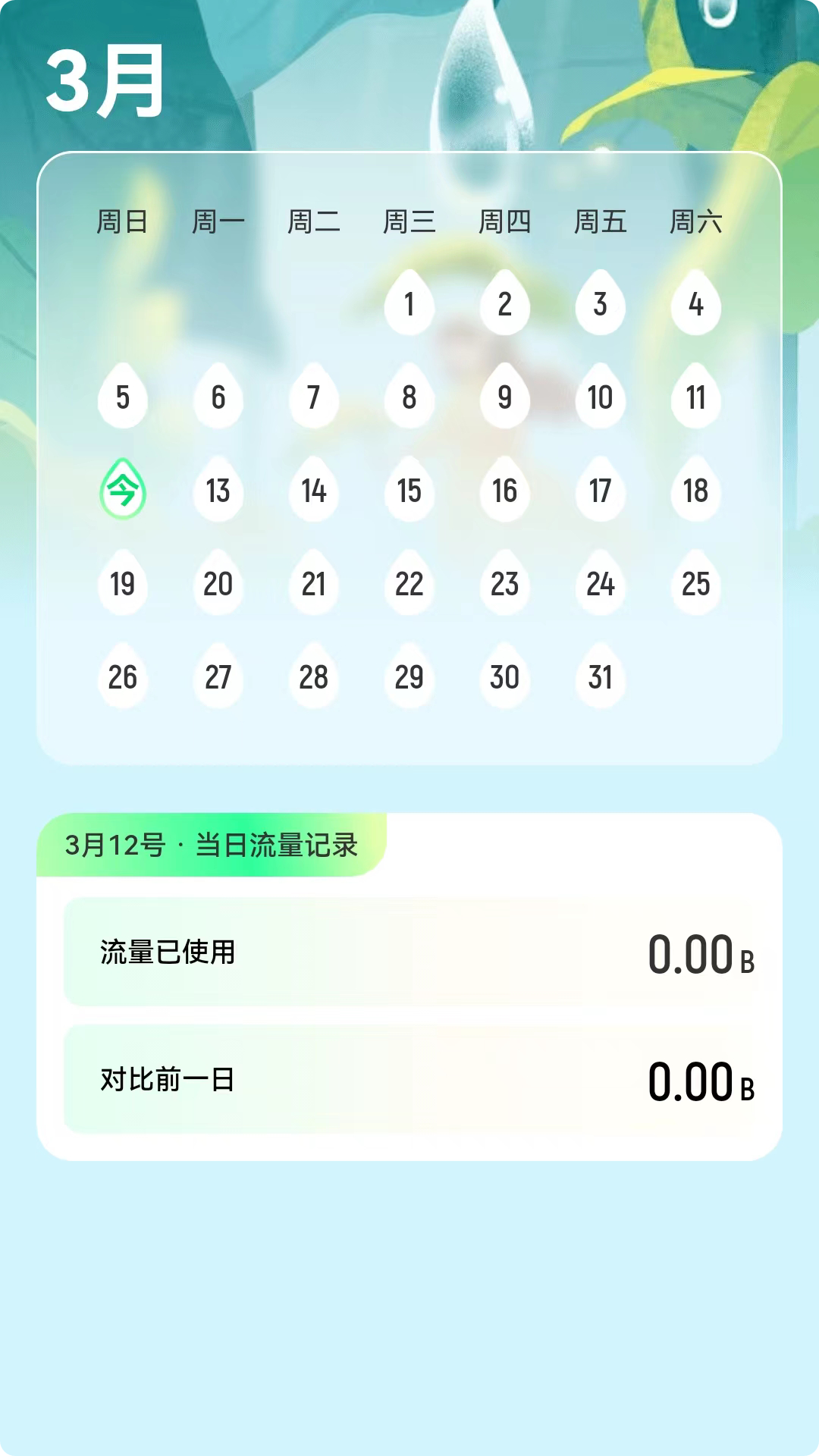This screenshot has height=1456, width=819.
Task: Pick day 31 on the calendar
Action: (601, 676)
